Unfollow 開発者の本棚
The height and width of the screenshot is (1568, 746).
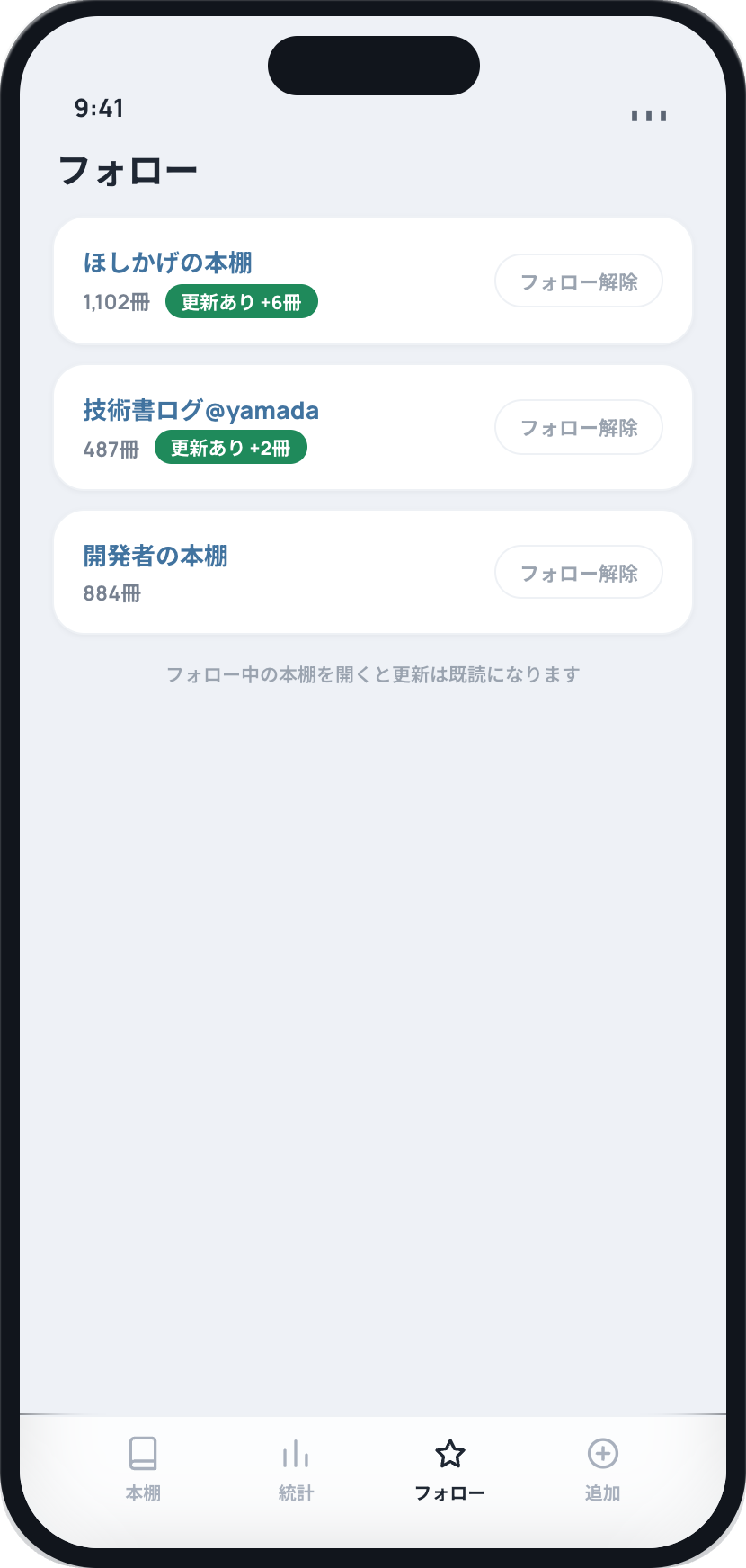(579, 573)
